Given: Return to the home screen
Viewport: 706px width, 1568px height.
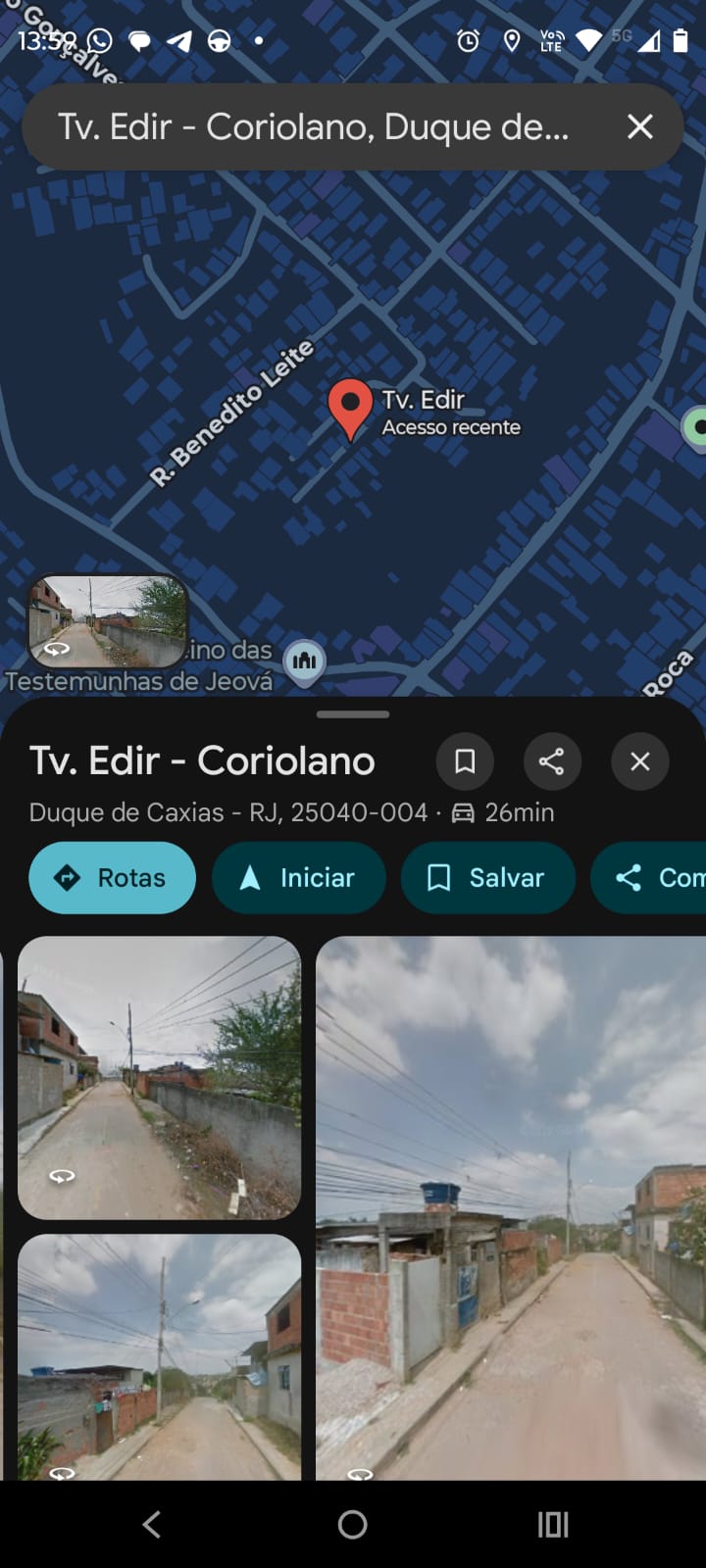Looking at the screenshot, I should pos(353,1524).
